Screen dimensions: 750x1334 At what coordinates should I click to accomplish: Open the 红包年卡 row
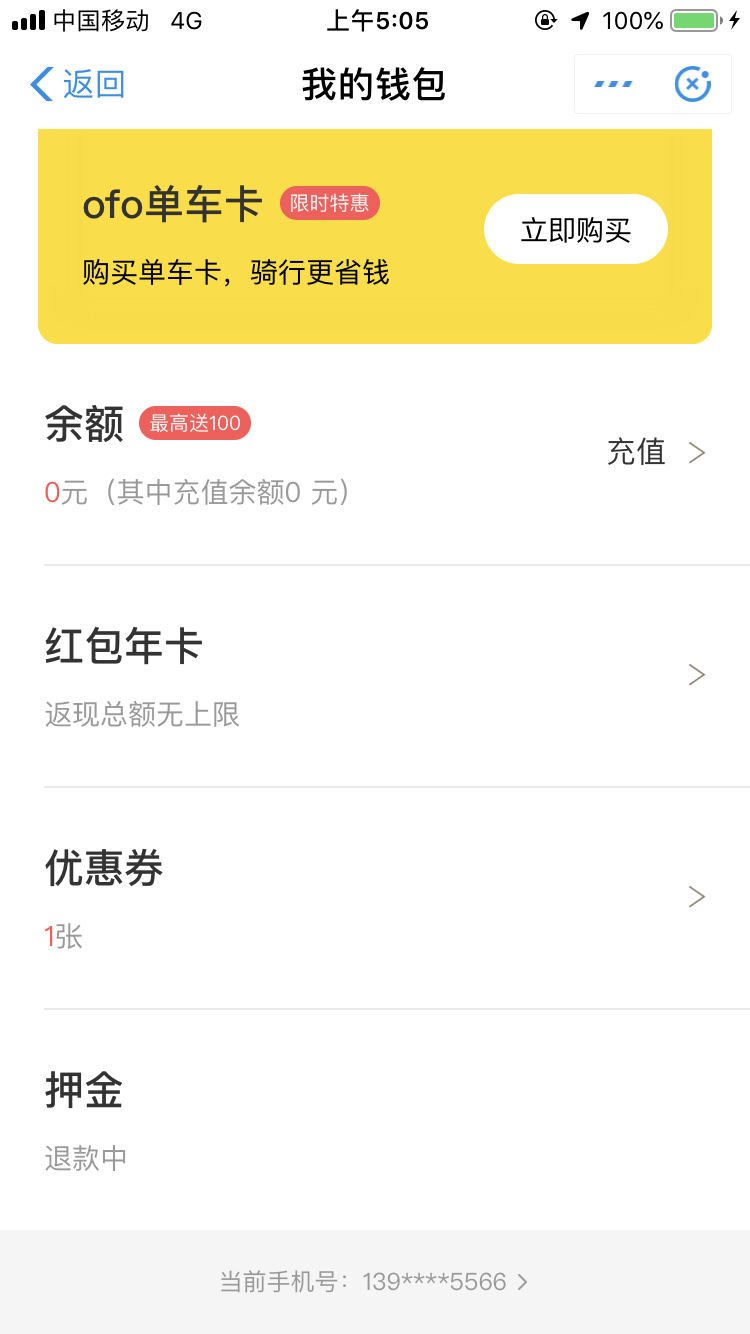(x=375, y=676)
